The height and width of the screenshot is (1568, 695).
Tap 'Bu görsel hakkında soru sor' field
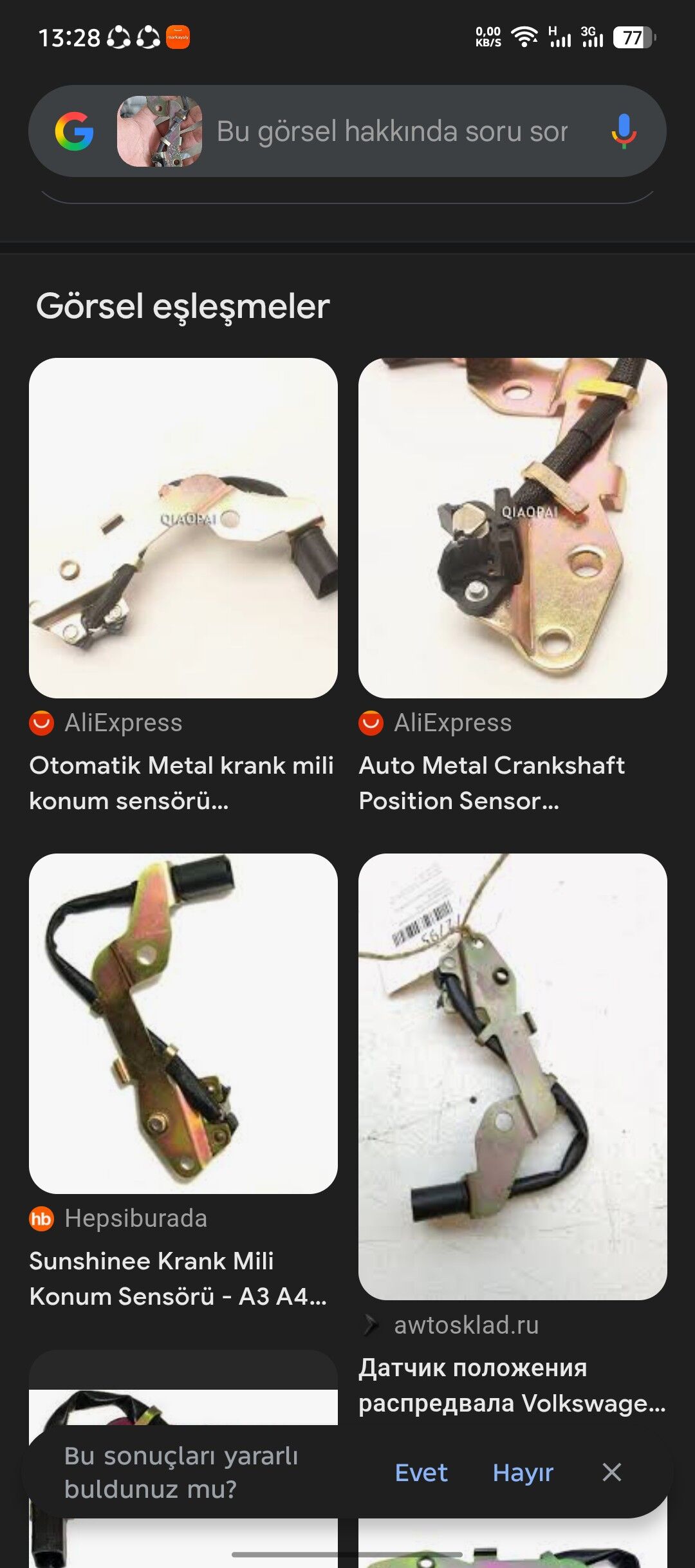(x=393, y=131)
